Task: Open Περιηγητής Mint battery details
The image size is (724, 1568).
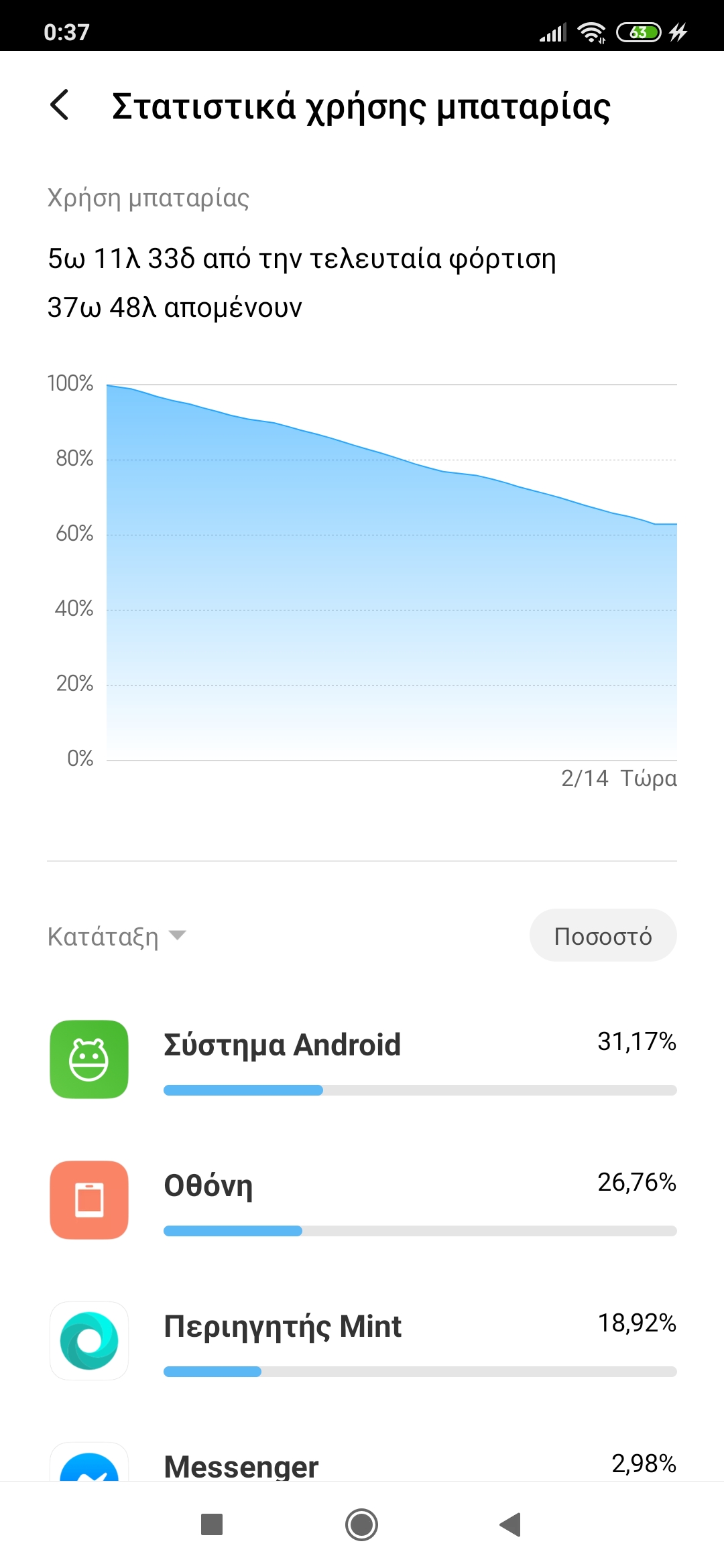Action: 362,1341
